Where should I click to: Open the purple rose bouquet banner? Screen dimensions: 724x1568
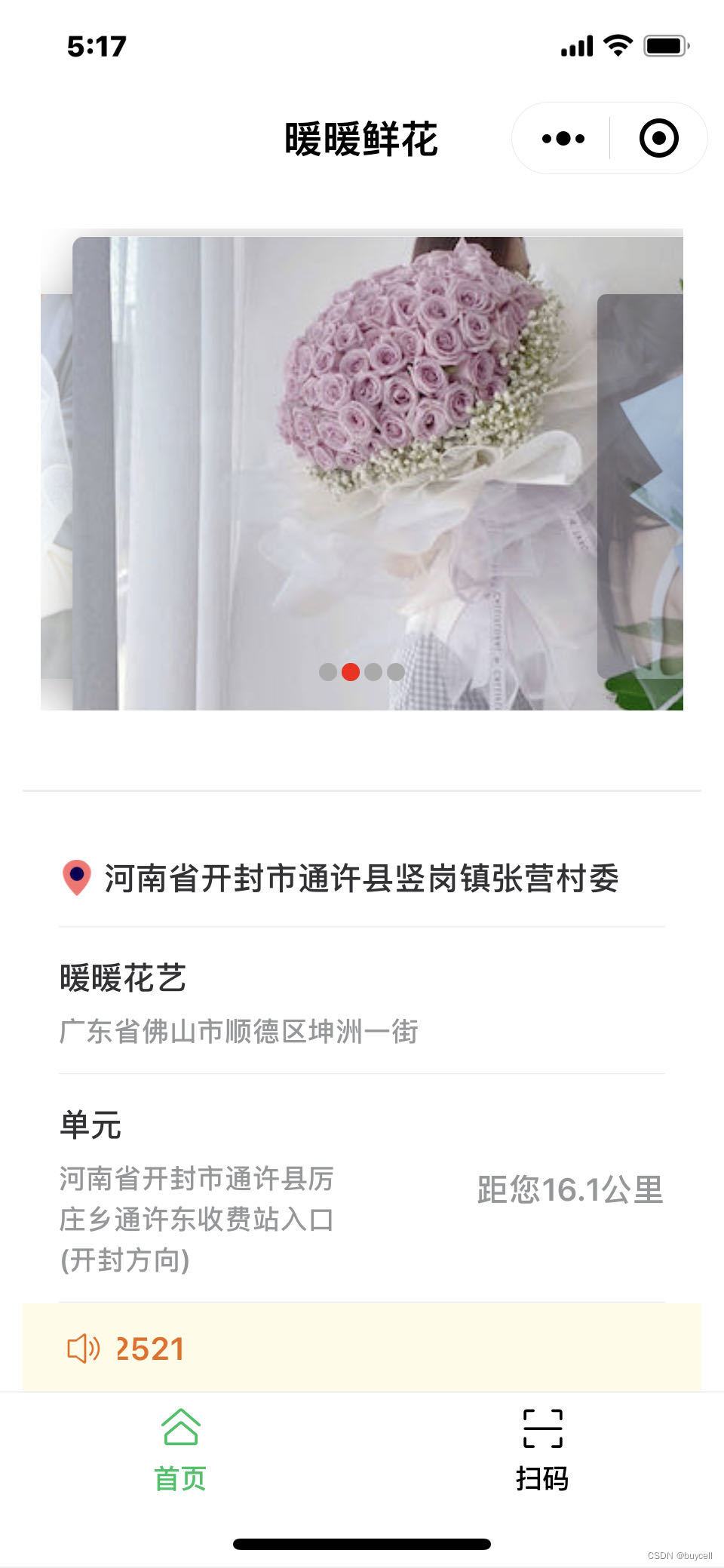coord(378,473)
